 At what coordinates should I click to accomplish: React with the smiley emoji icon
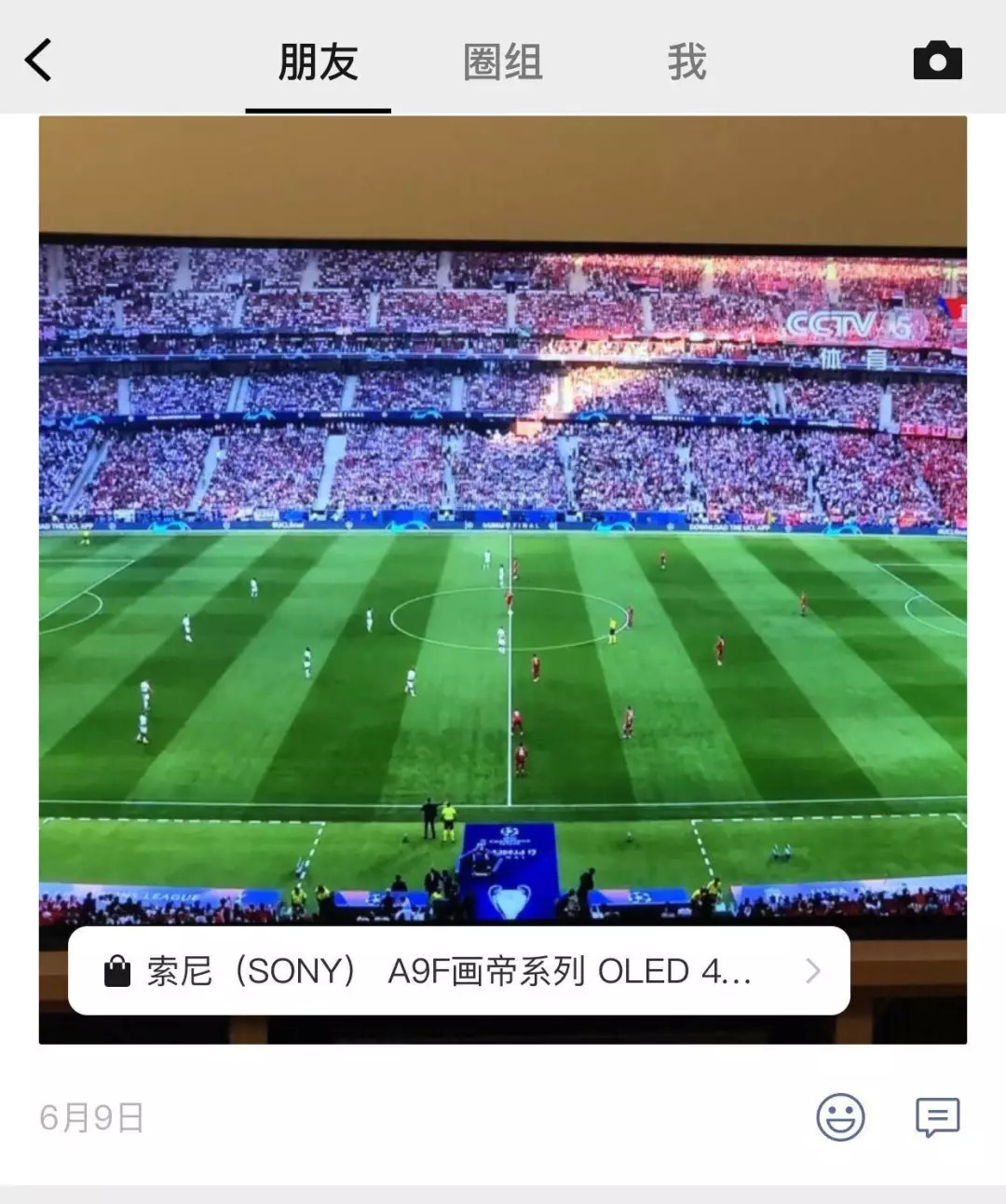click(x=840, y=1116)
